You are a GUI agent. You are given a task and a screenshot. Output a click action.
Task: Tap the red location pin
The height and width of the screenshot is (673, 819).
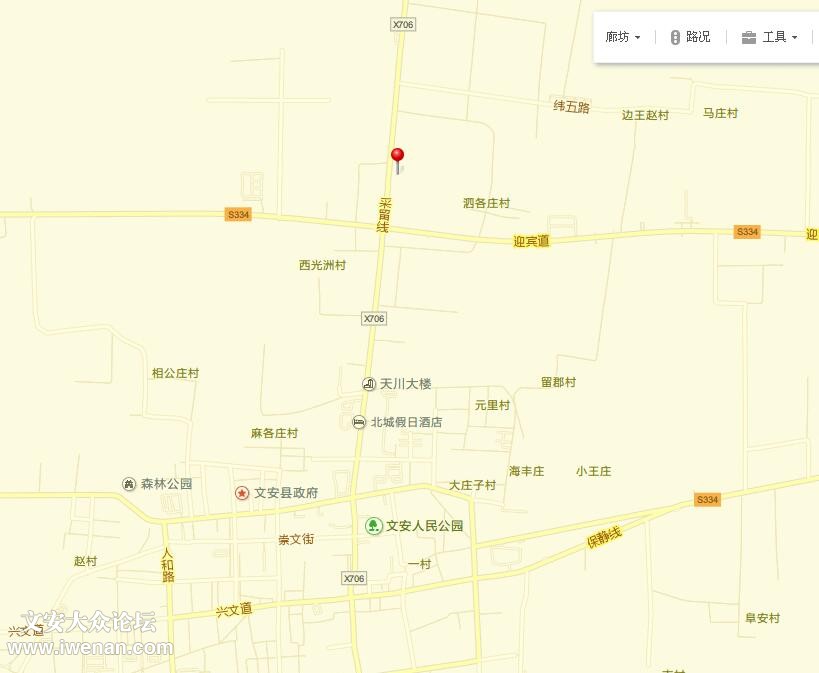[x=397, y=156]
